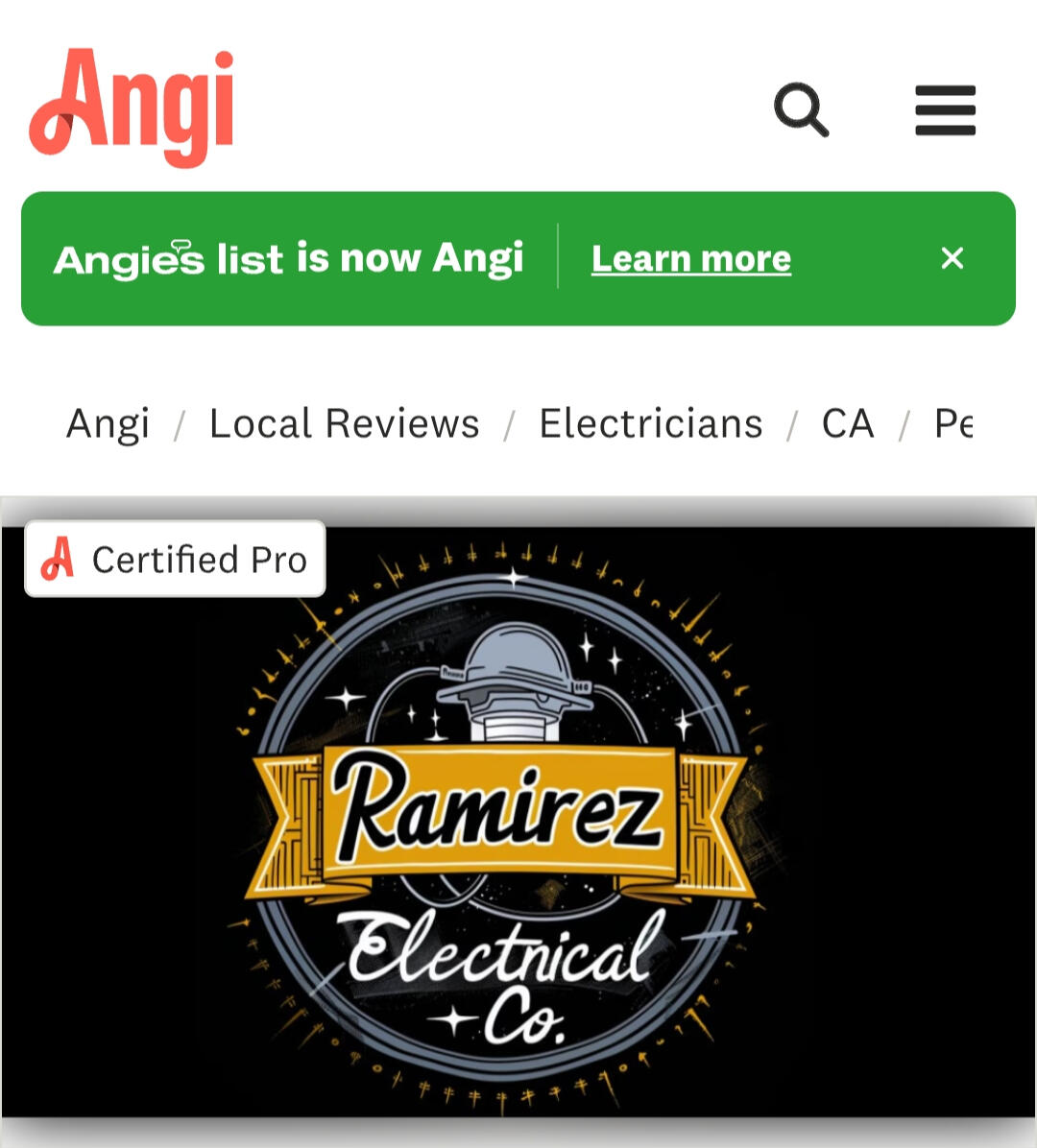Dismiss the green announcement banner

[952, 257]
